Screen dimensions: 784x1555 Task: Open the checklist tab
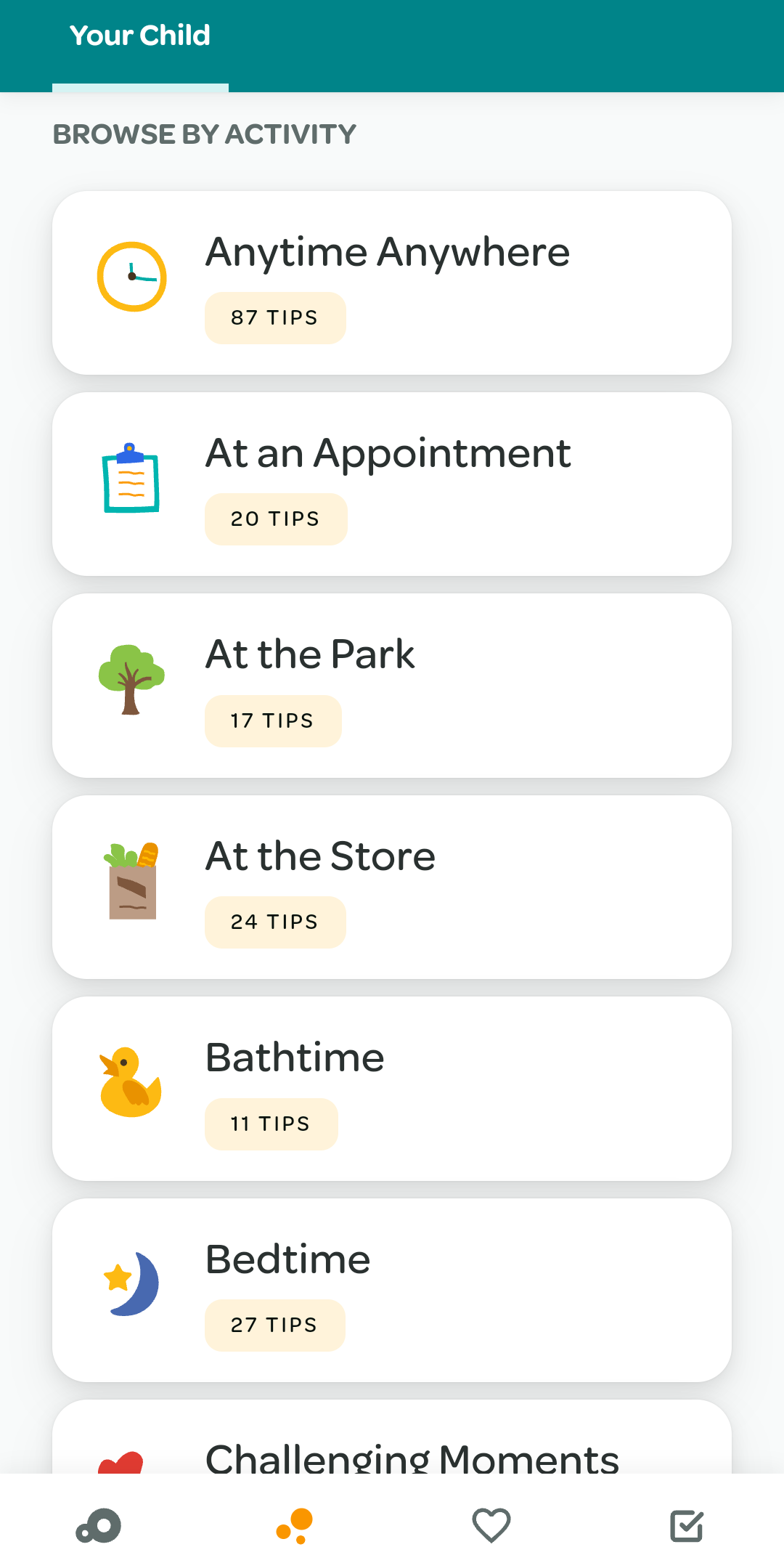click(686, 1525)
